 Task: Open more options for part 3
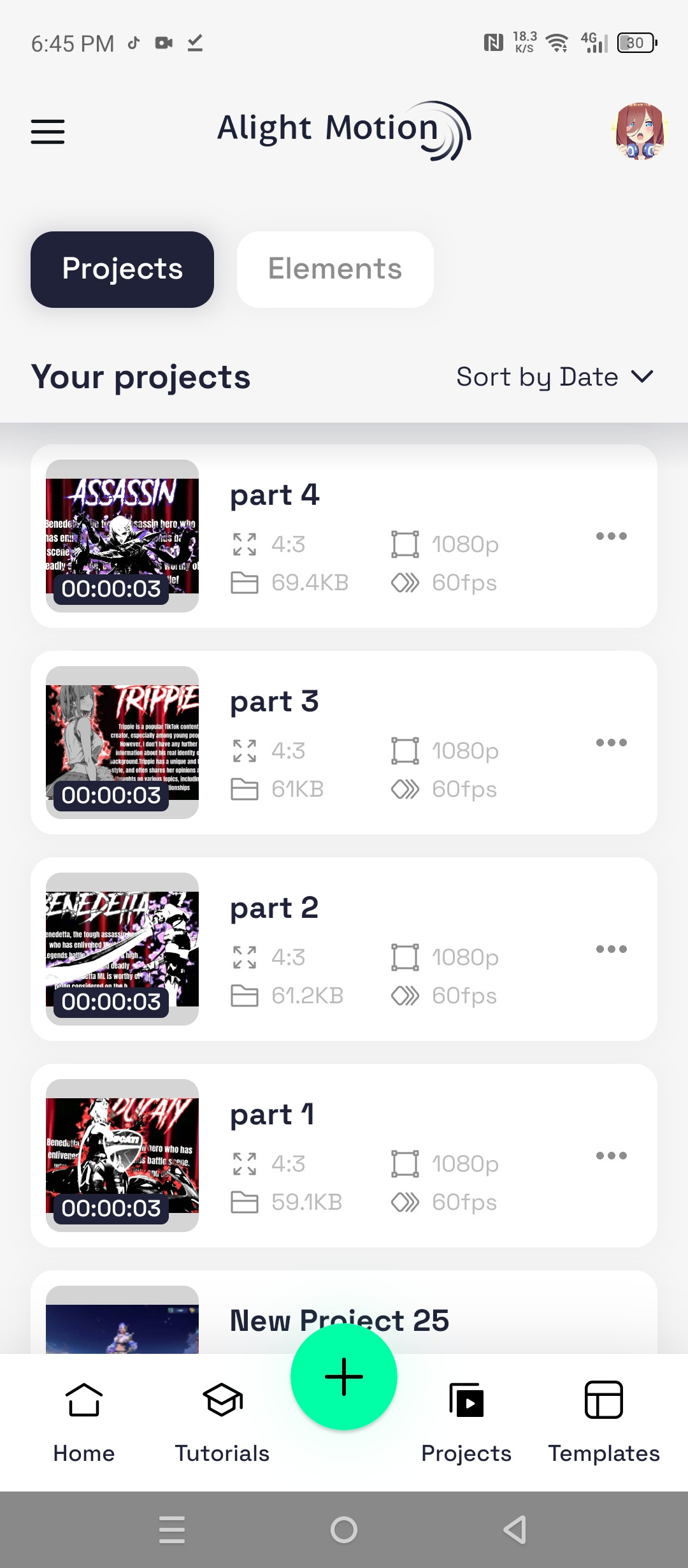[x=611, y=743]
